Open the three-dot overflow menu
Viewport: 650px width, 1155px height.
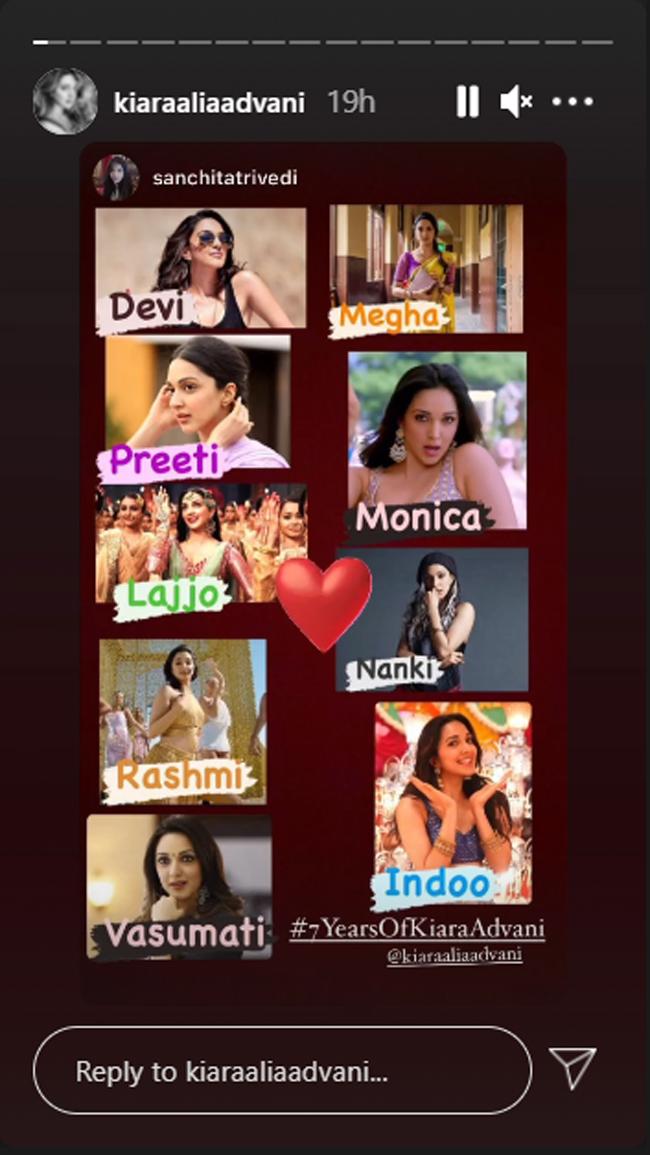click(x=573, y=101)
